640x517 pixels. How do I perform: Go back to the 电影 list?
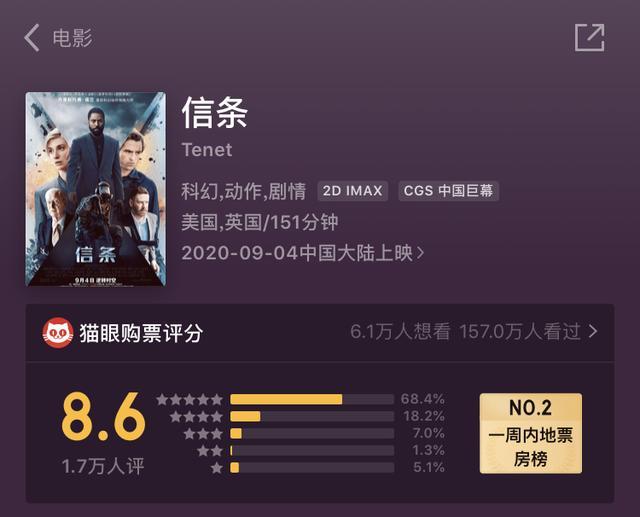[x=56, y=38]
